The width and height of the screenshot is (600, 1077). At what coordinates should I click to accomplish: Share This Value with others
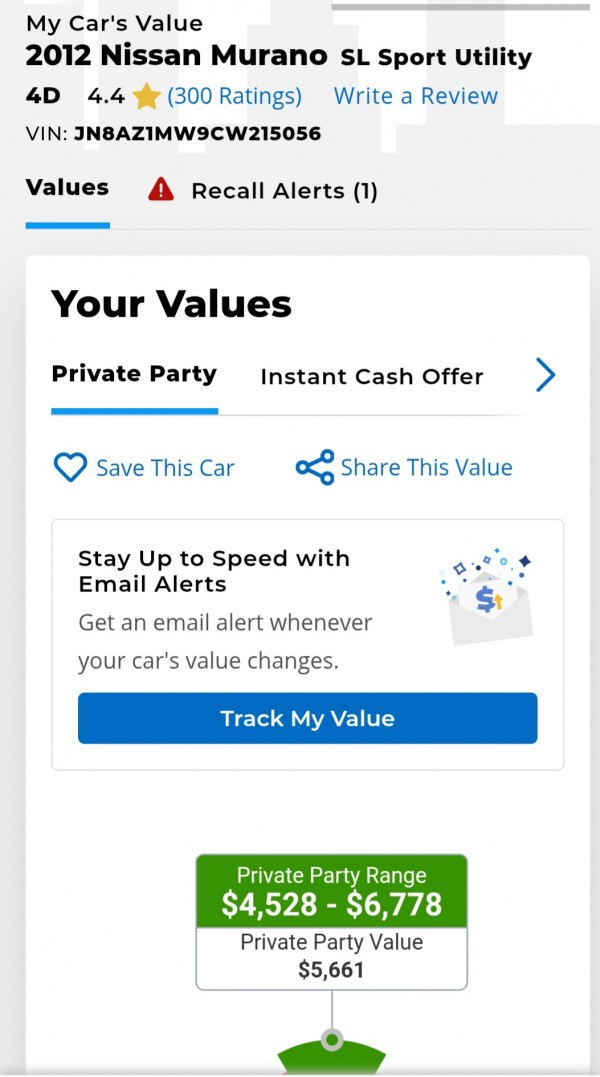(x=404, y=468)
